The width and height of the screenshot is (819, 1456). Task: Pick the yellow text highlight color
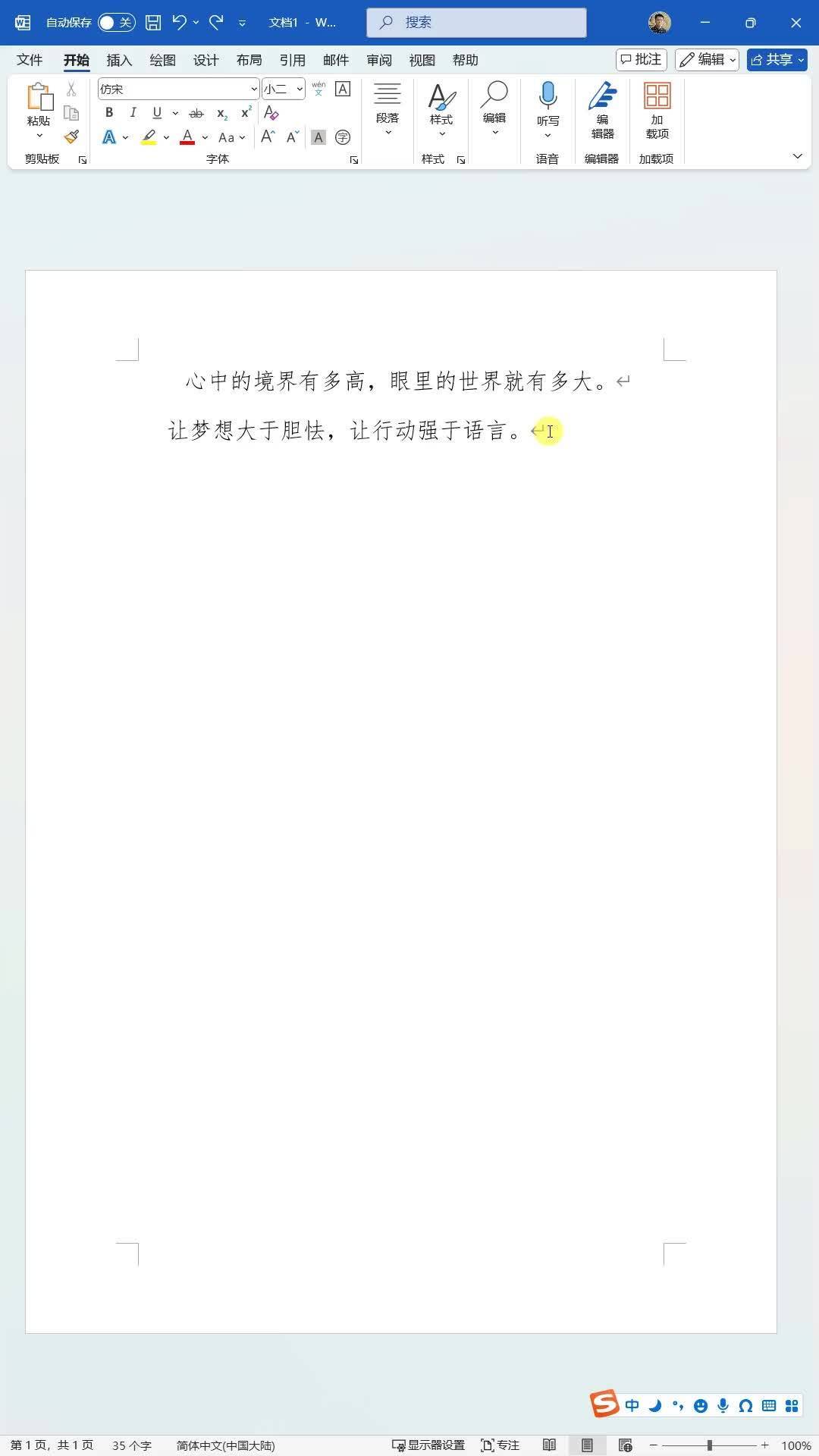(149, 137)
